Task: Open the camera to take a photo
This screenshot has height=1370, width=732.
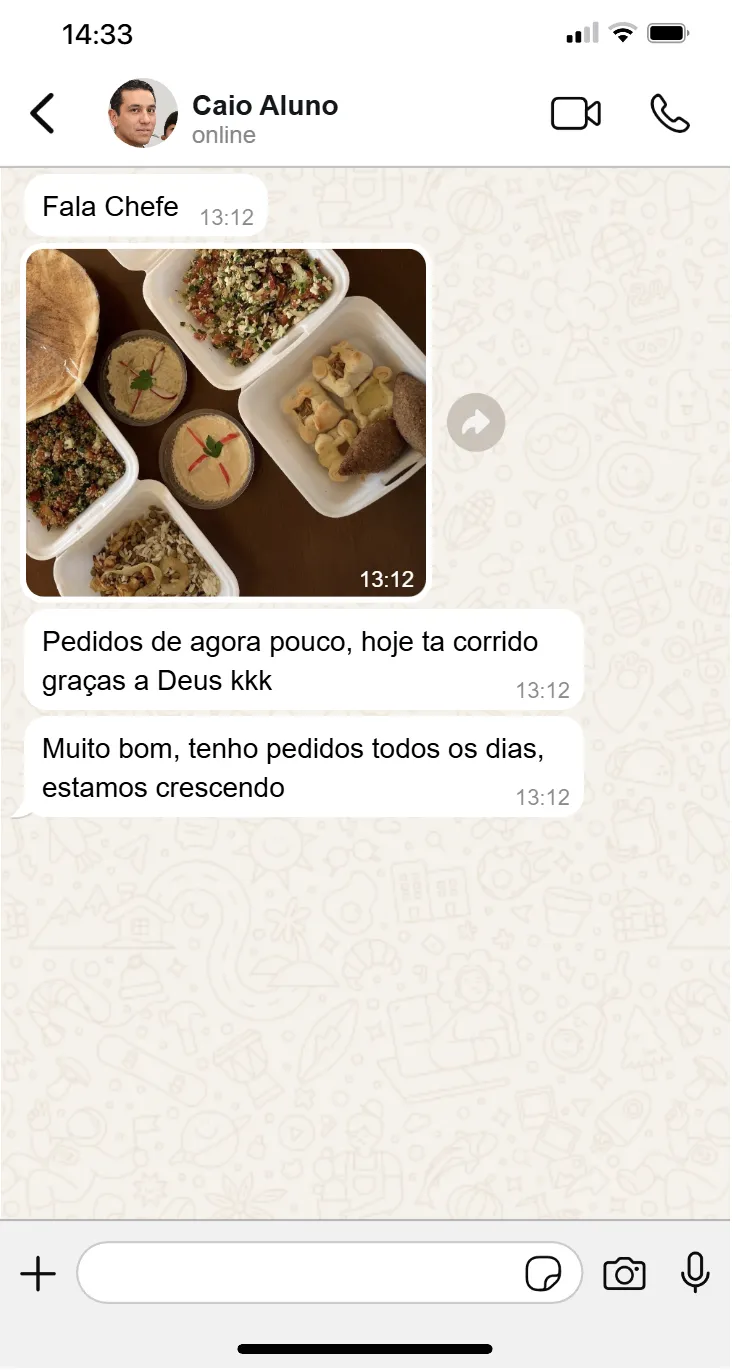Action: [x=624, y=1274]
